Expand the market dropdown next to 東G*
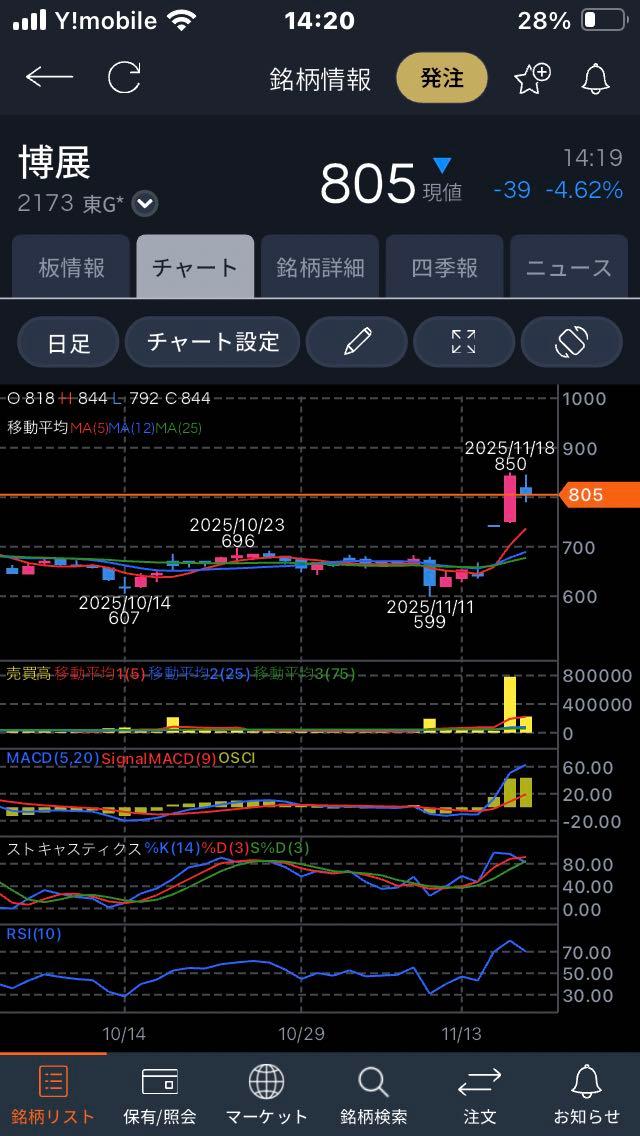This screenshot has width=640, height=1136. tap(146, 204)
